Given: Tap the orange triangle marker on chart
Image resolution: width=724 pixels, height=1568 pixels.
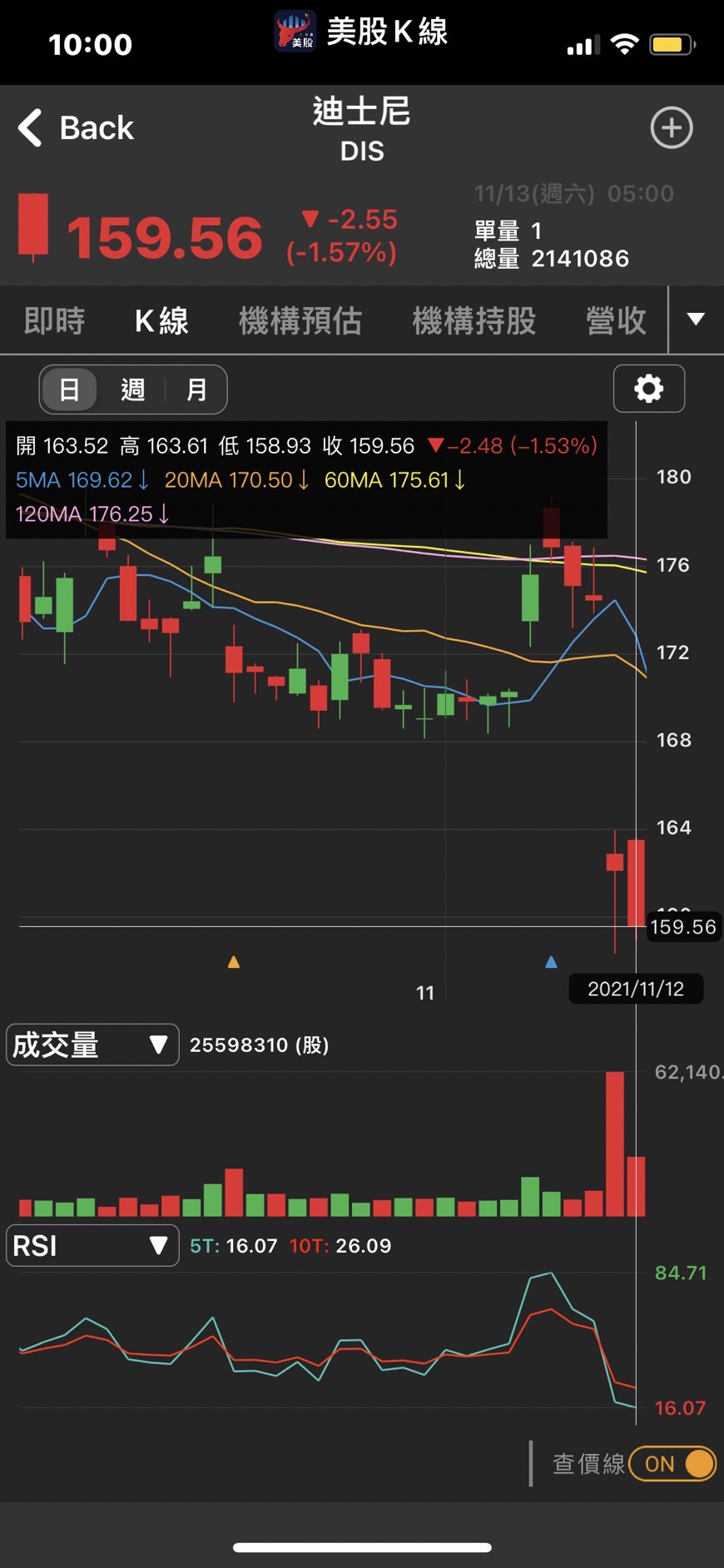Looking at the screenshot, I should pos(234,961).
